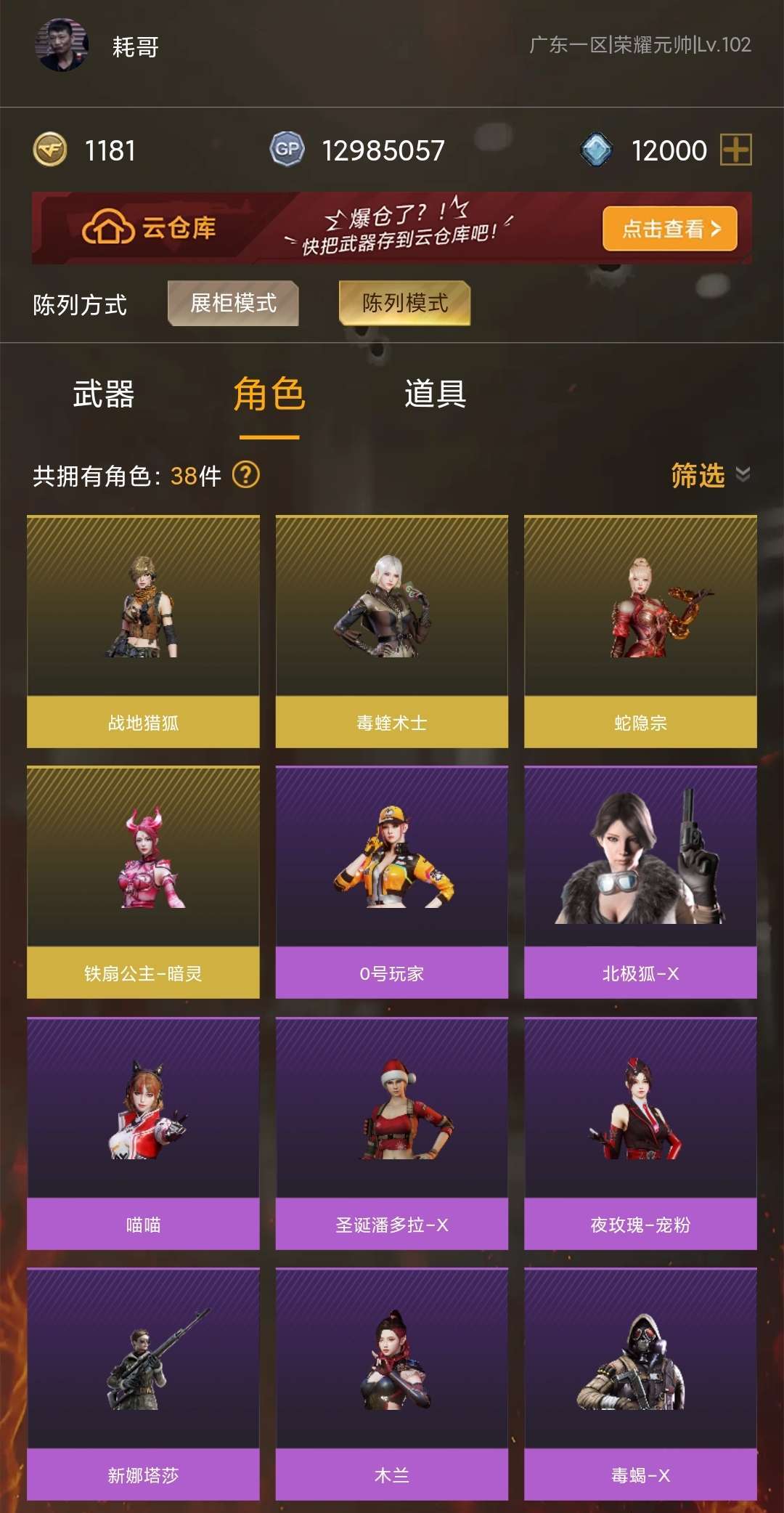Viewport: 784px width, 1513px height.
Task: Open the 战地猎狐 character card
Action: (143, 630)
